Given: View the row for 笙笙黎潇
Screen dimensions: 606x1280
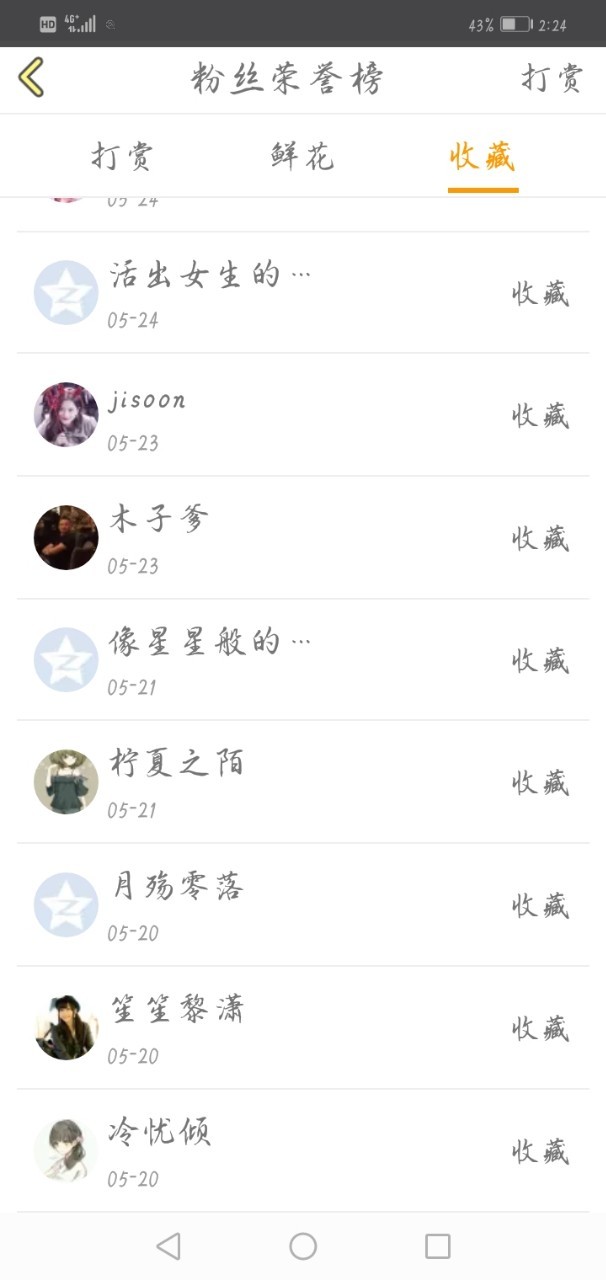Looking at the screenshot, I should [x=302, y=1028].
